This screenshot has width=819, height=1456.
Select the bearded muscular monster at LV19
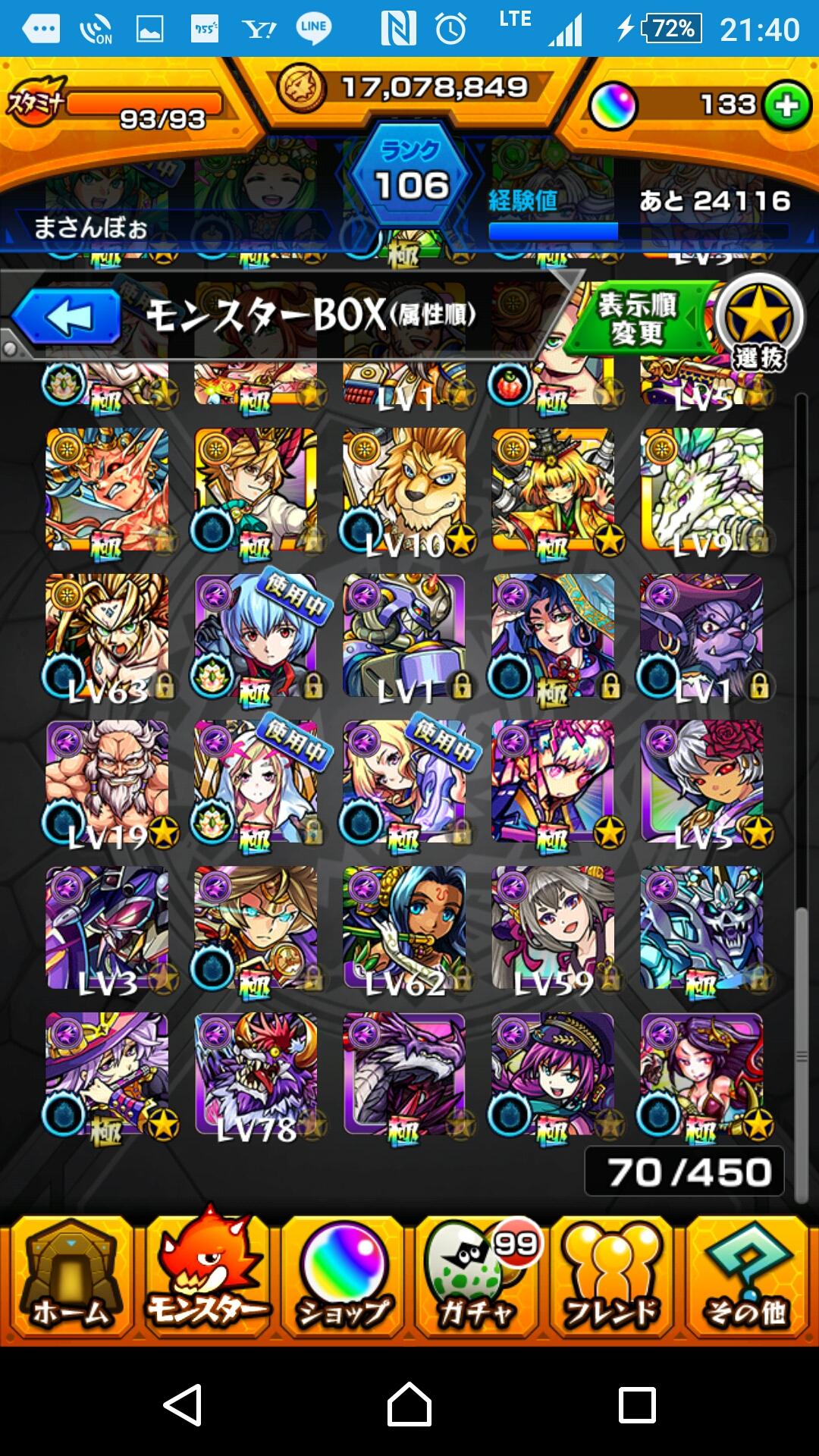point(107,782)
